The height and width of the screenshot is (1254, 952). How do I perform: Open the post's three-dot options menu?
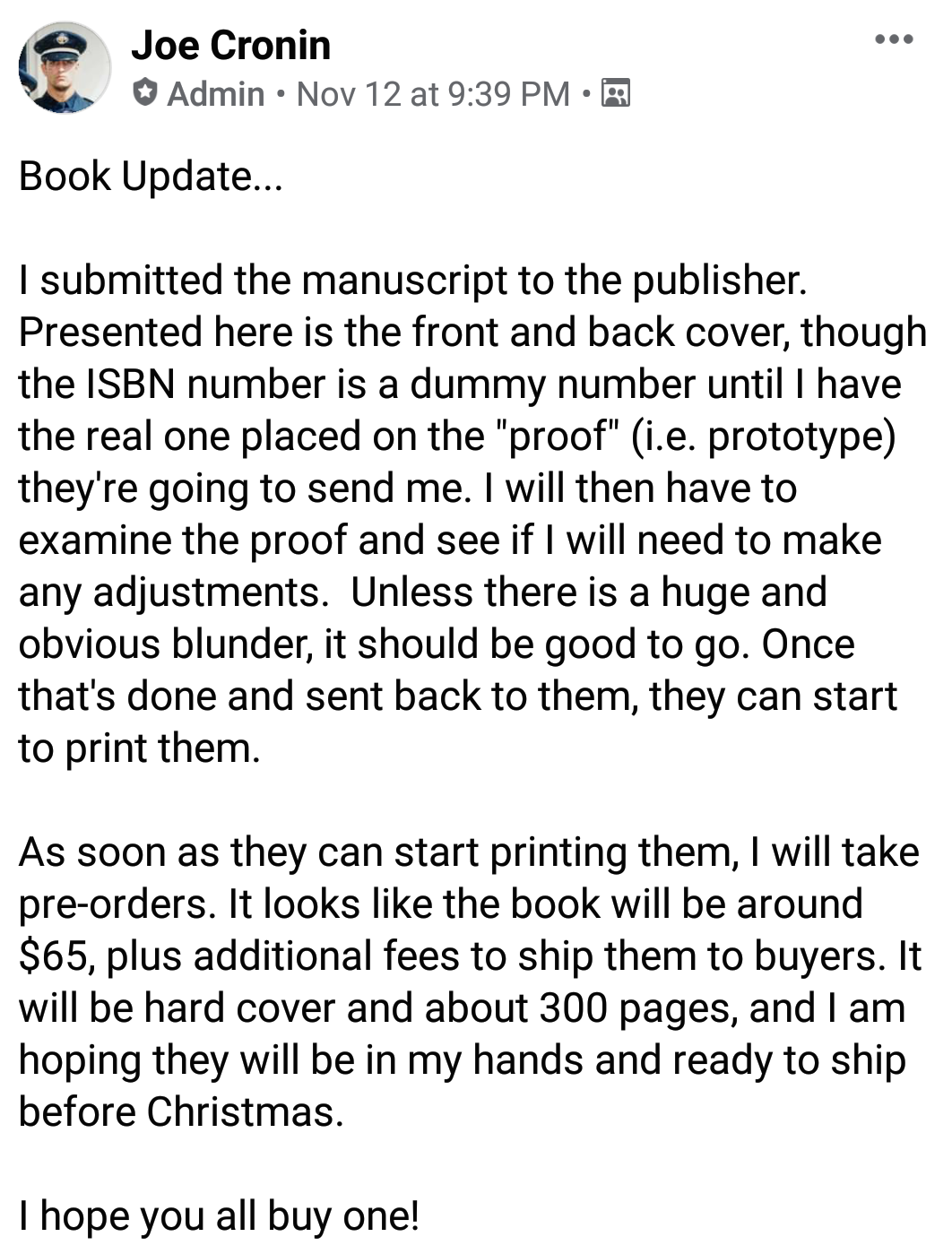(894, 39)
